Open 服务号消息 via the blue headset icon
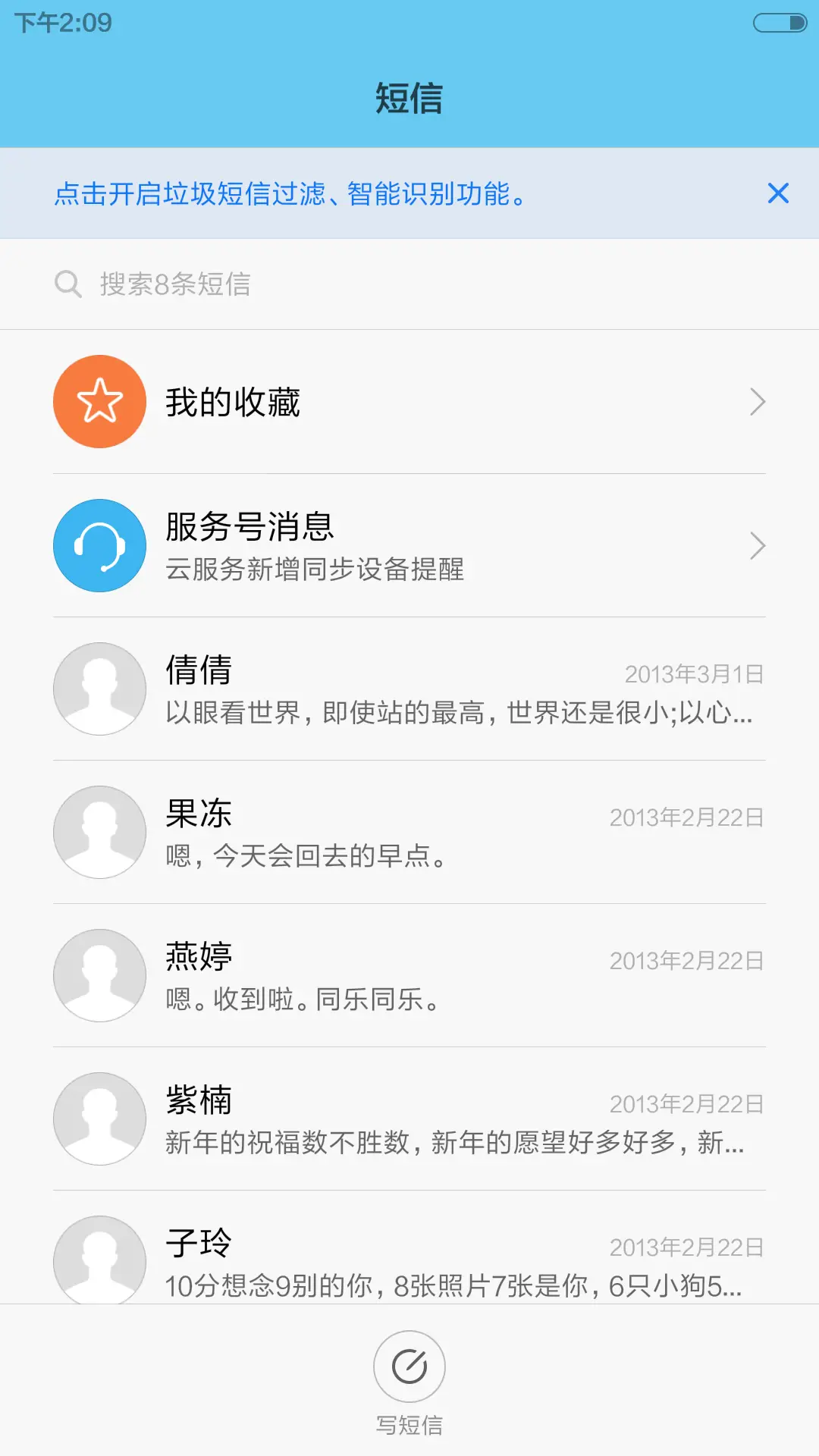The height and width of the screenshot is (1456, 819). point(99,545)
